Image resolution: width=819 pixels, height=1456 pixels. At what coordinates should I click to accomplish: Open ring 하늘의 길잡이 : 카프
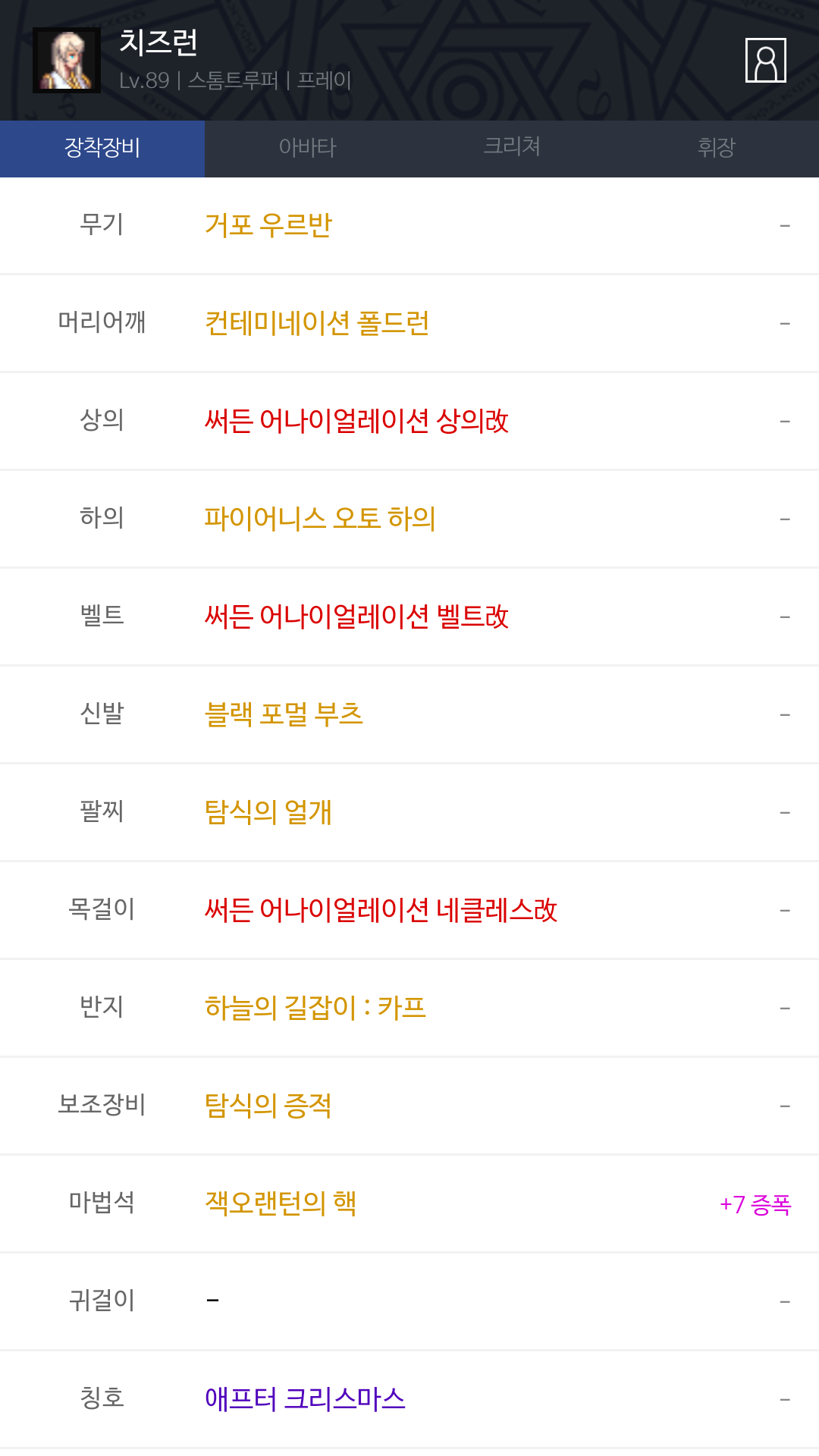click(x=315, y=1008)
